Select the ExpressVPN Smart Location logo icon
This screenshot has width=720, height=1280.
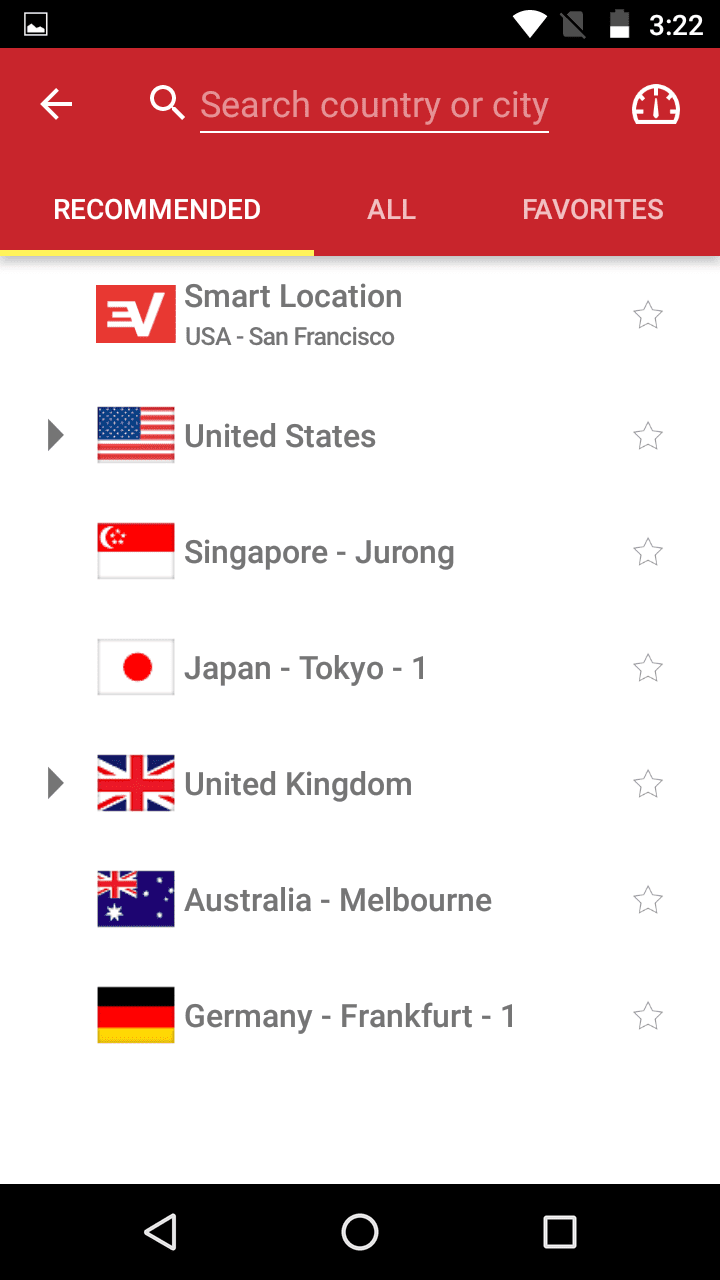(135, 314)
